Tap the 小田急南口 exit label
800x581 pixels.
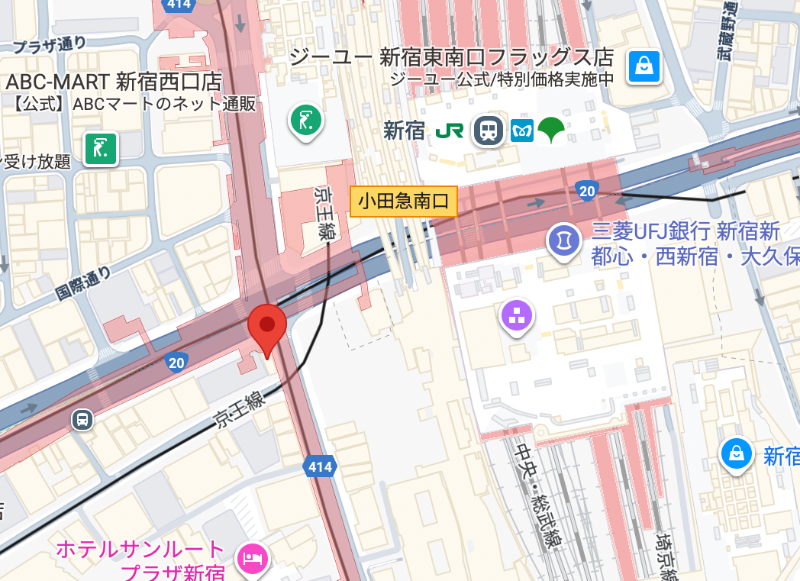(403, 201)
